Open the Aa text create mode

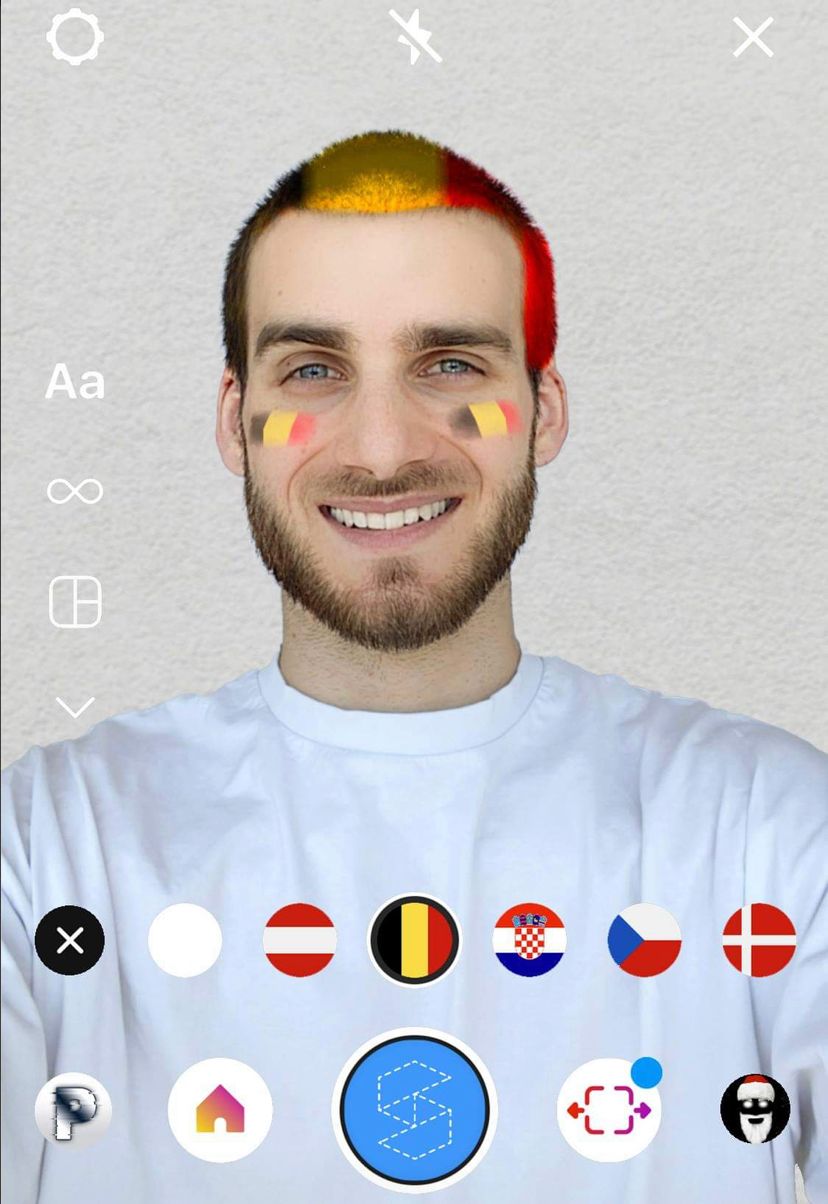75,383
